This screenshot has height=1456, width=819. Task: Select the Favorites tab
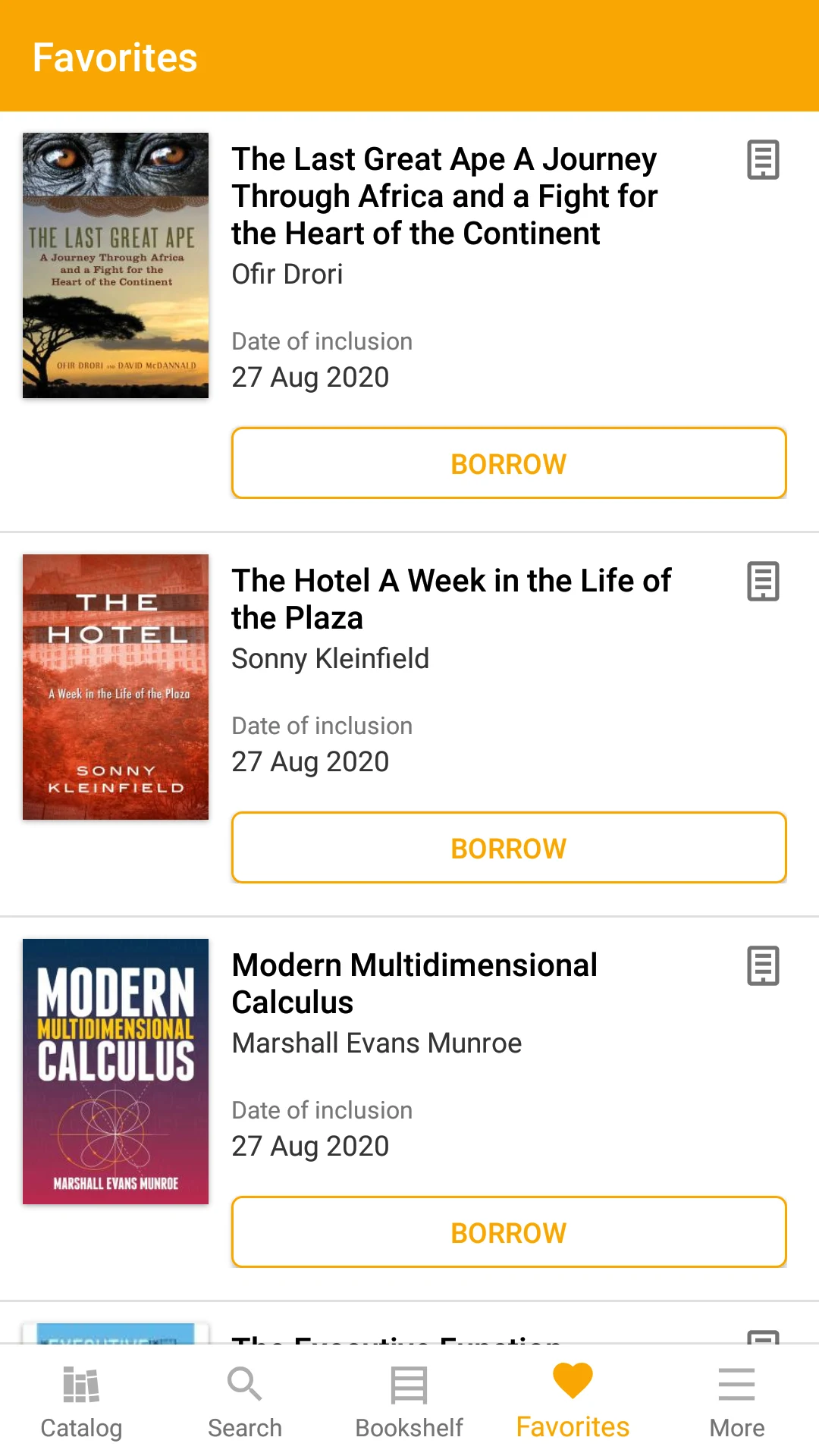coord(573,1401)
